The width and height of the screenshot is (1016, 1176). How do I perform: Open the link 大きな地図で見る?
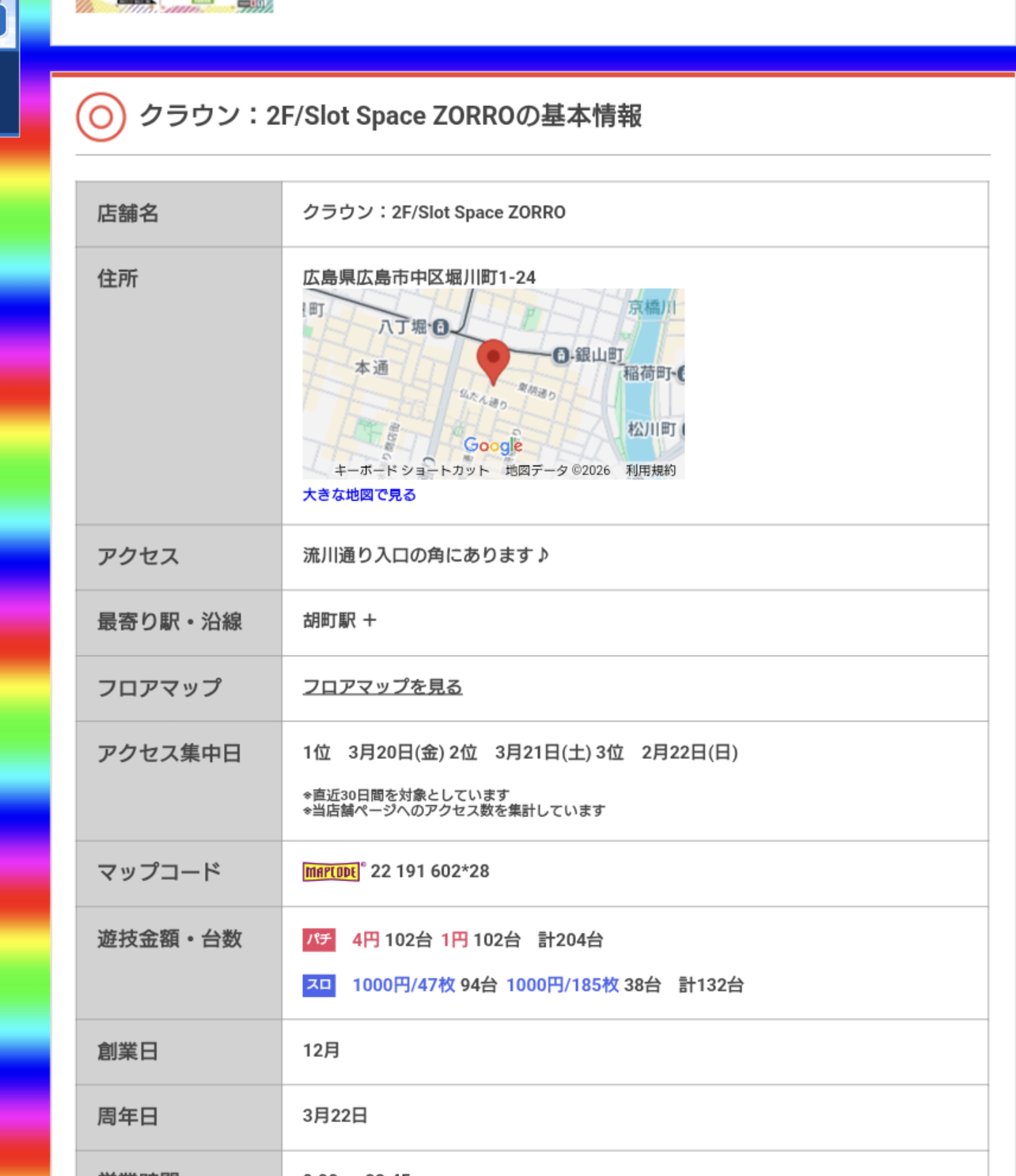pyautogui.click(x=358, y=495)
